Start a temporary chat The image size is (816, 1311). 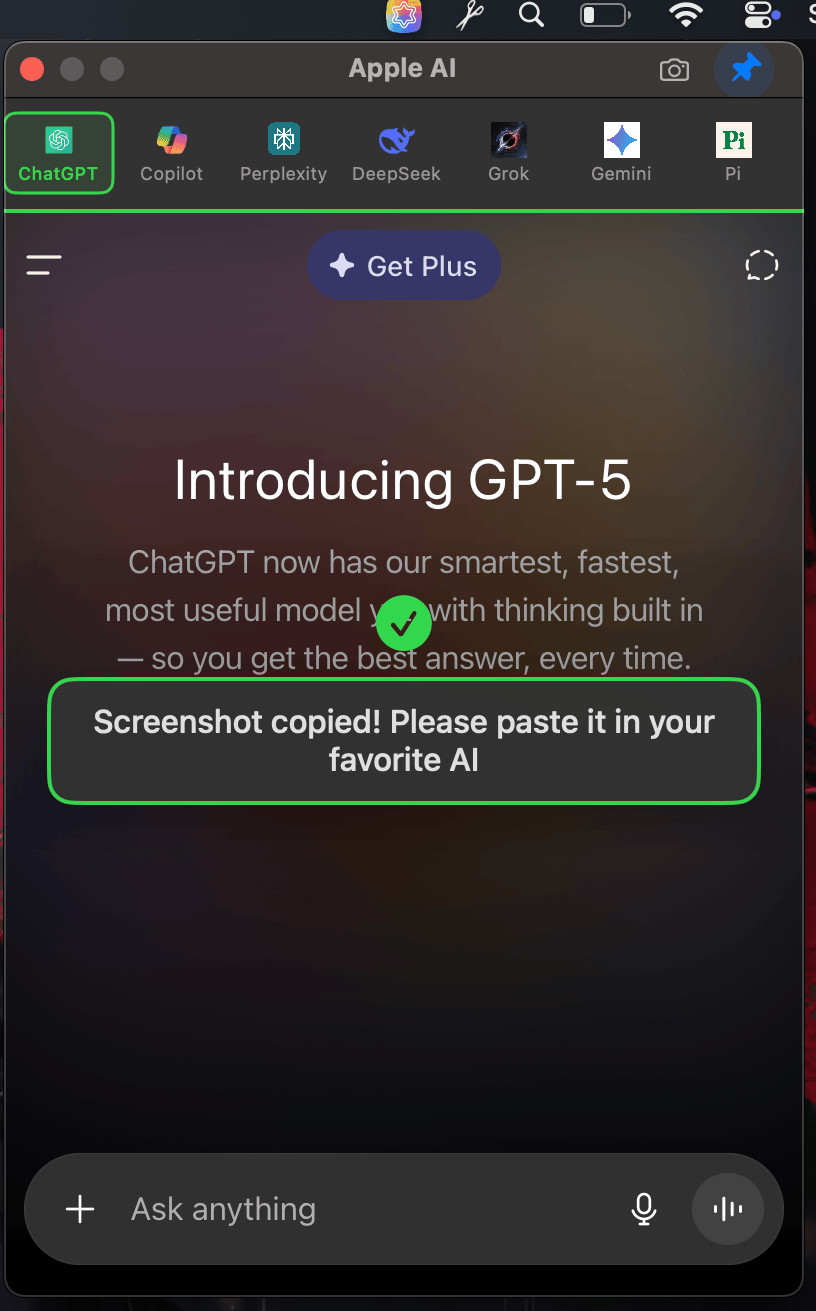pyautogui.click(x=761, y=265)
